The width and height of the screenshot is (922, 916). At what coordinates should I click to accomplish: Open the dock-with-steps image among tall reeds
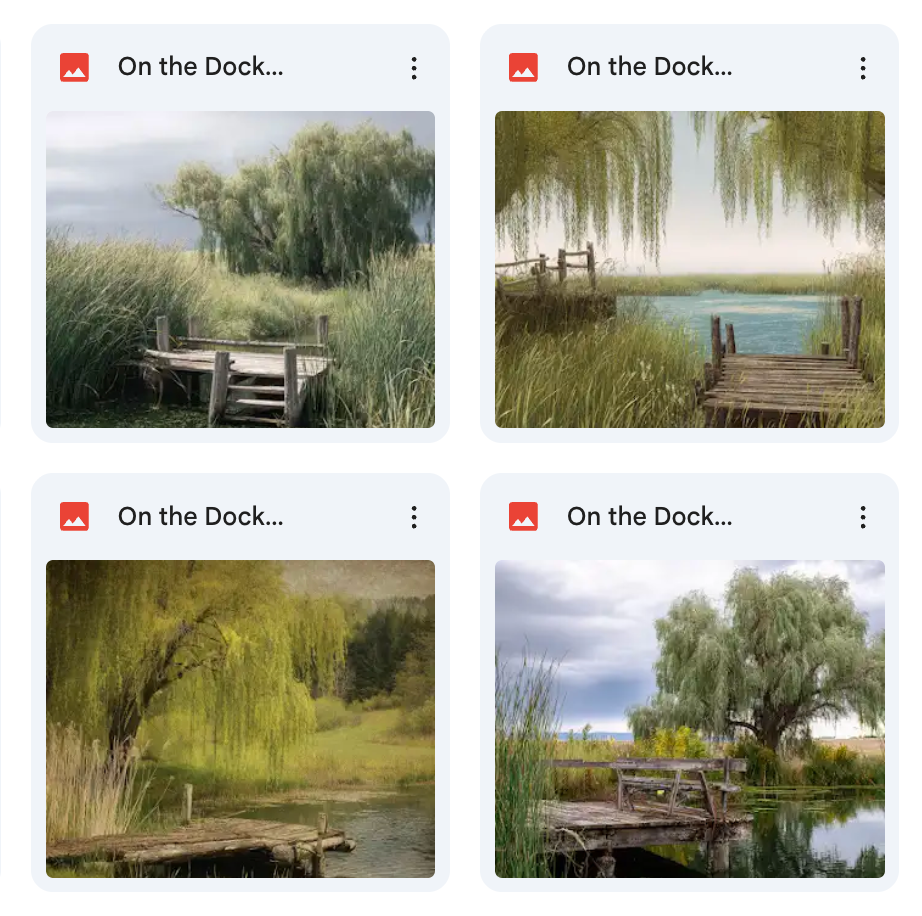[240, 269]
